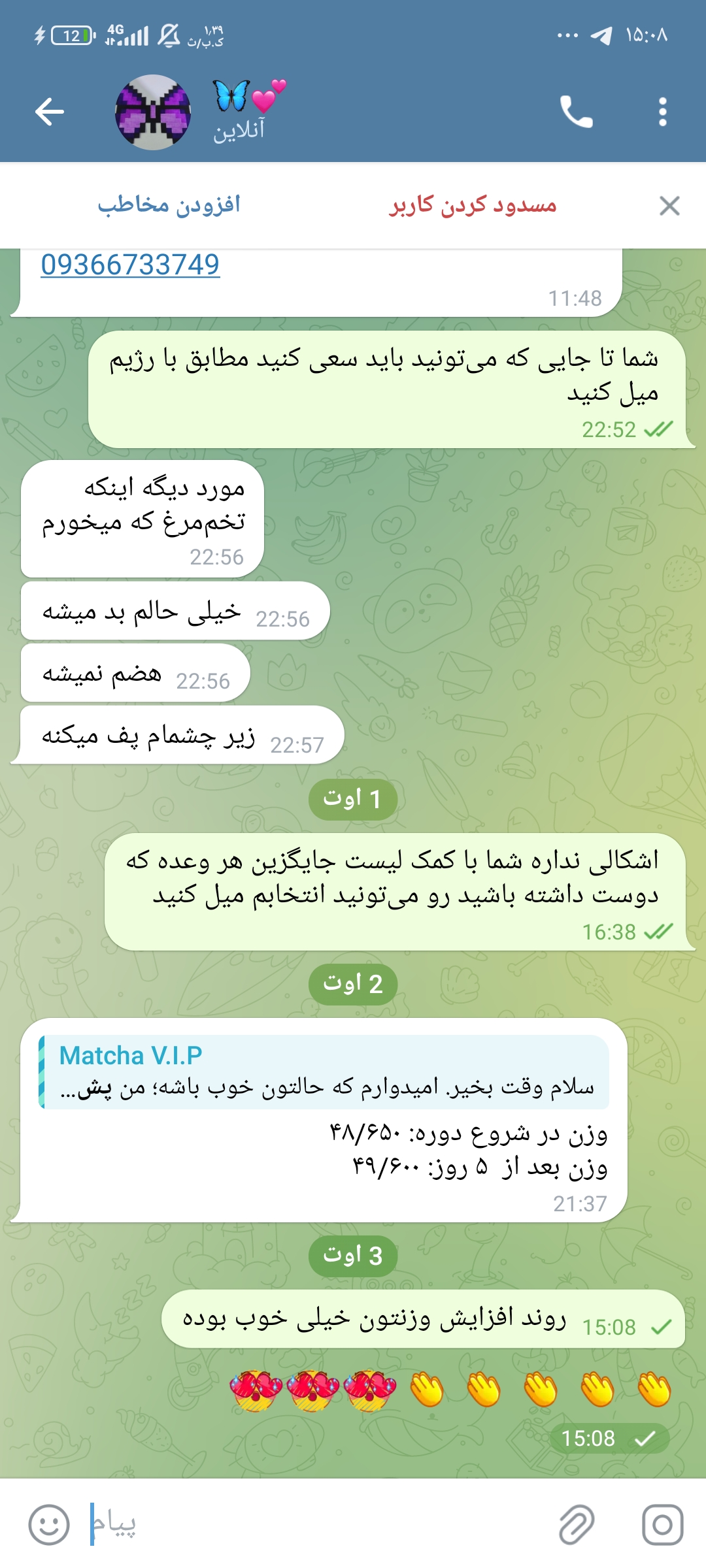Start a voice call with this contact
This screenshot has height=1568, width=706.
coord(576,112)
